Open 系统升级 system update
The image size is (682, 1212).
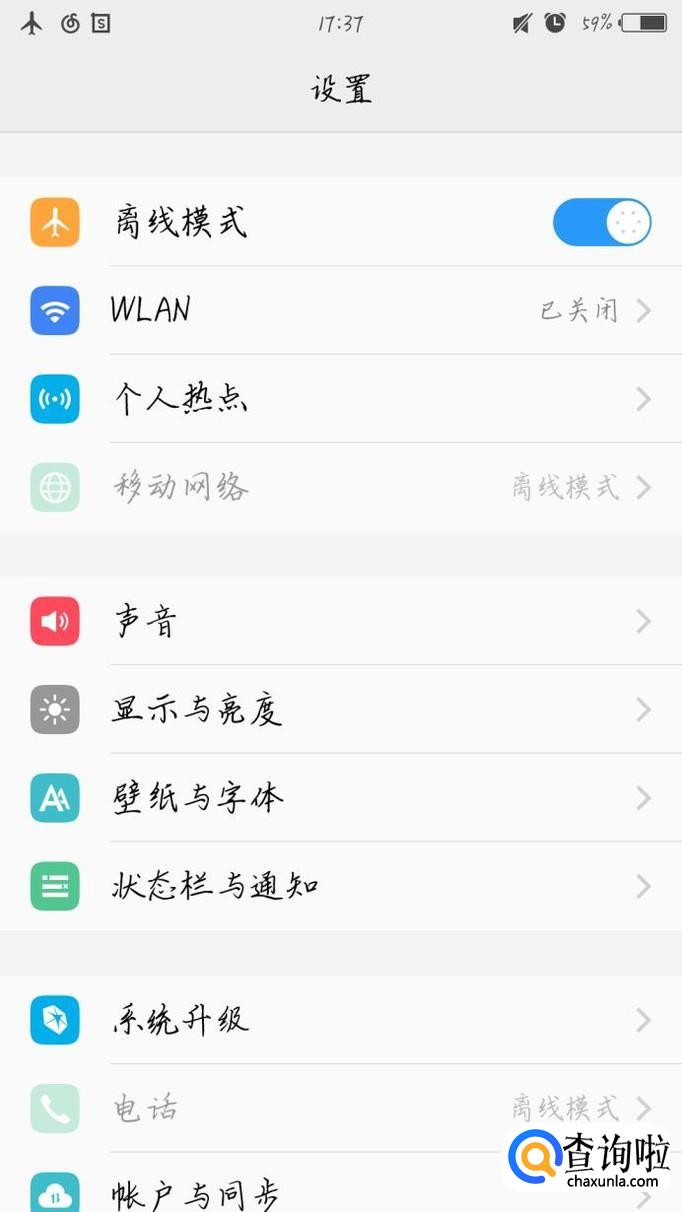click(340, 1020)
